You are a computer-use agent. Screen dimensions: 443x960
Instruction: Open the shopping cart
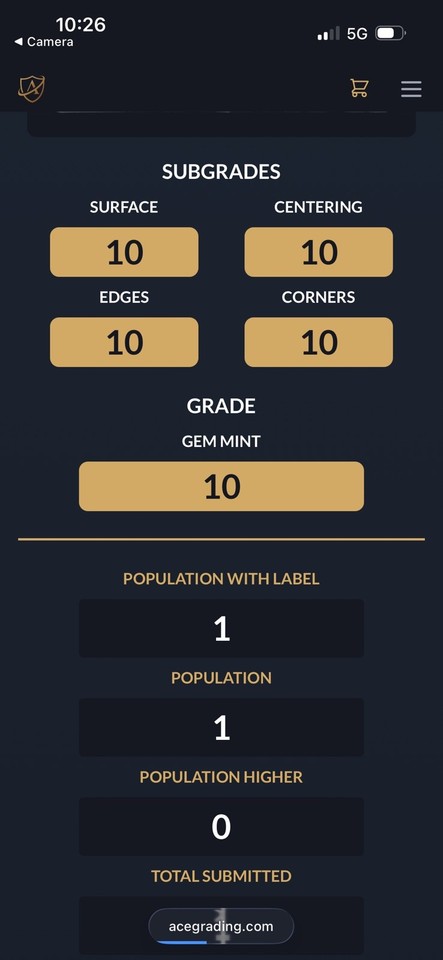(x=359, y=89)
